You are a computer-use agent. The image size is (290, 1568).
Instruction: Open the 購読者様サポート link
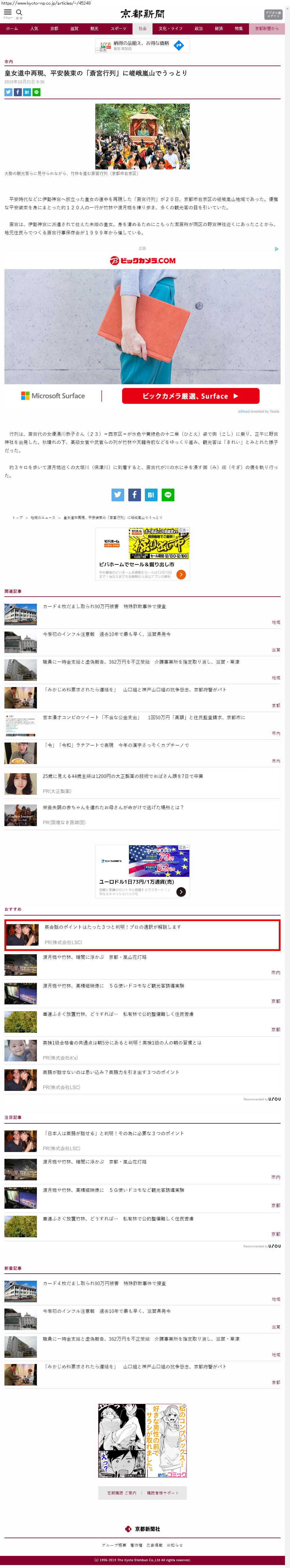tap(162, 1492)
